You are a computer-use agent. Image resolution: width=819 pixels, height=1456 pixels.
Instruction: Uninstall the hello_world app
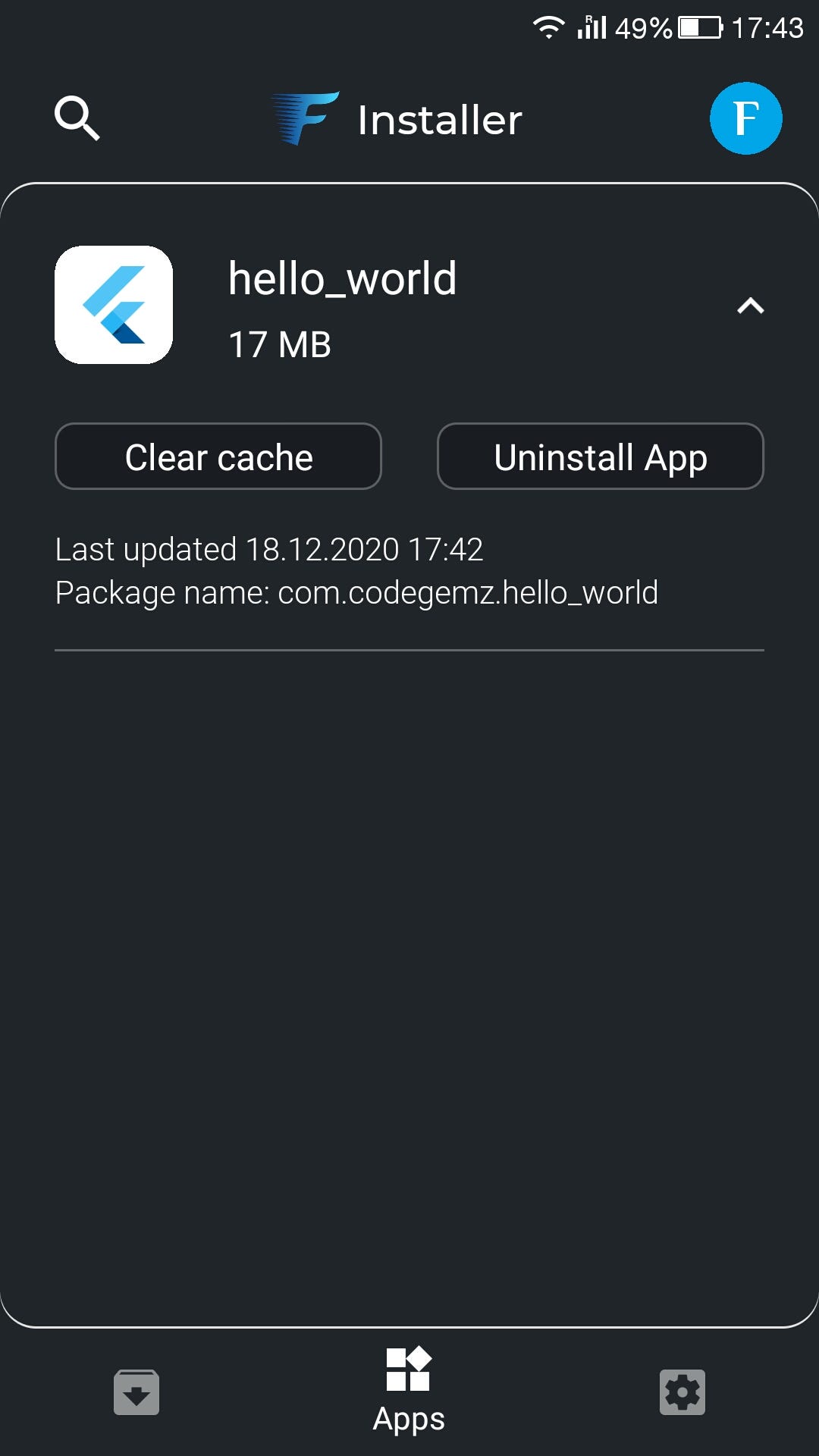point(600,457)
